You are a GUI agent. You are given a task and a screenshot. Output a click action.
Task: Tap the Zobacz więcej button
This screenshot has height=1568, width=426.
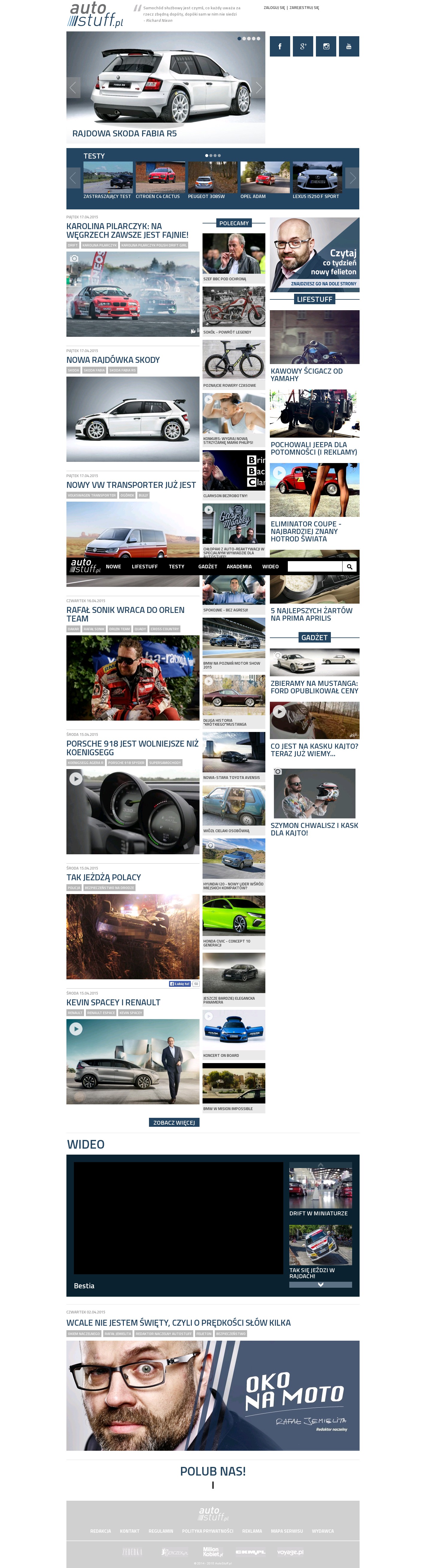point(174,1122)
